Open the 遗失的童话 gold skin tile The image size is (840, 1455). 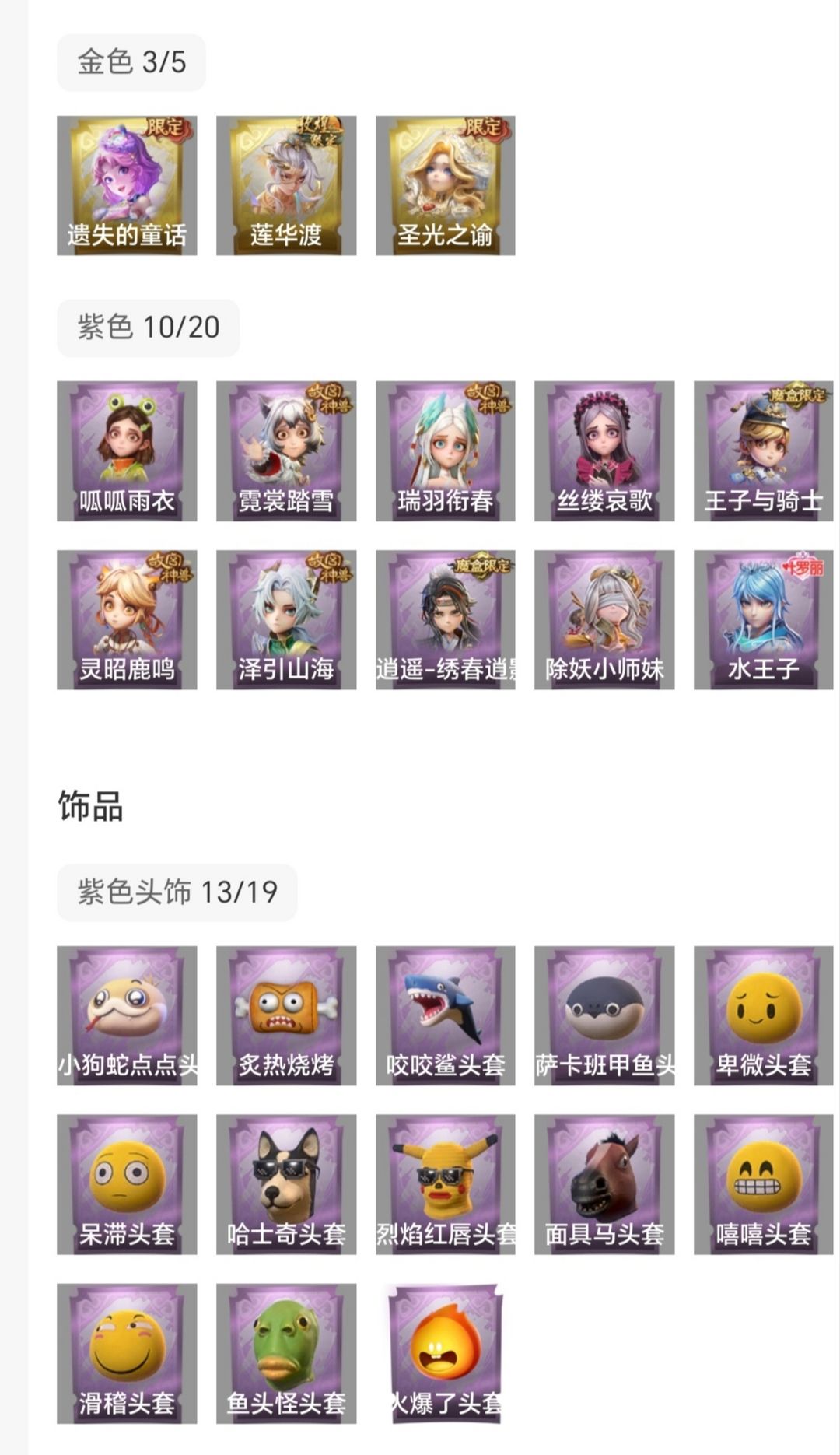(127, 186)
